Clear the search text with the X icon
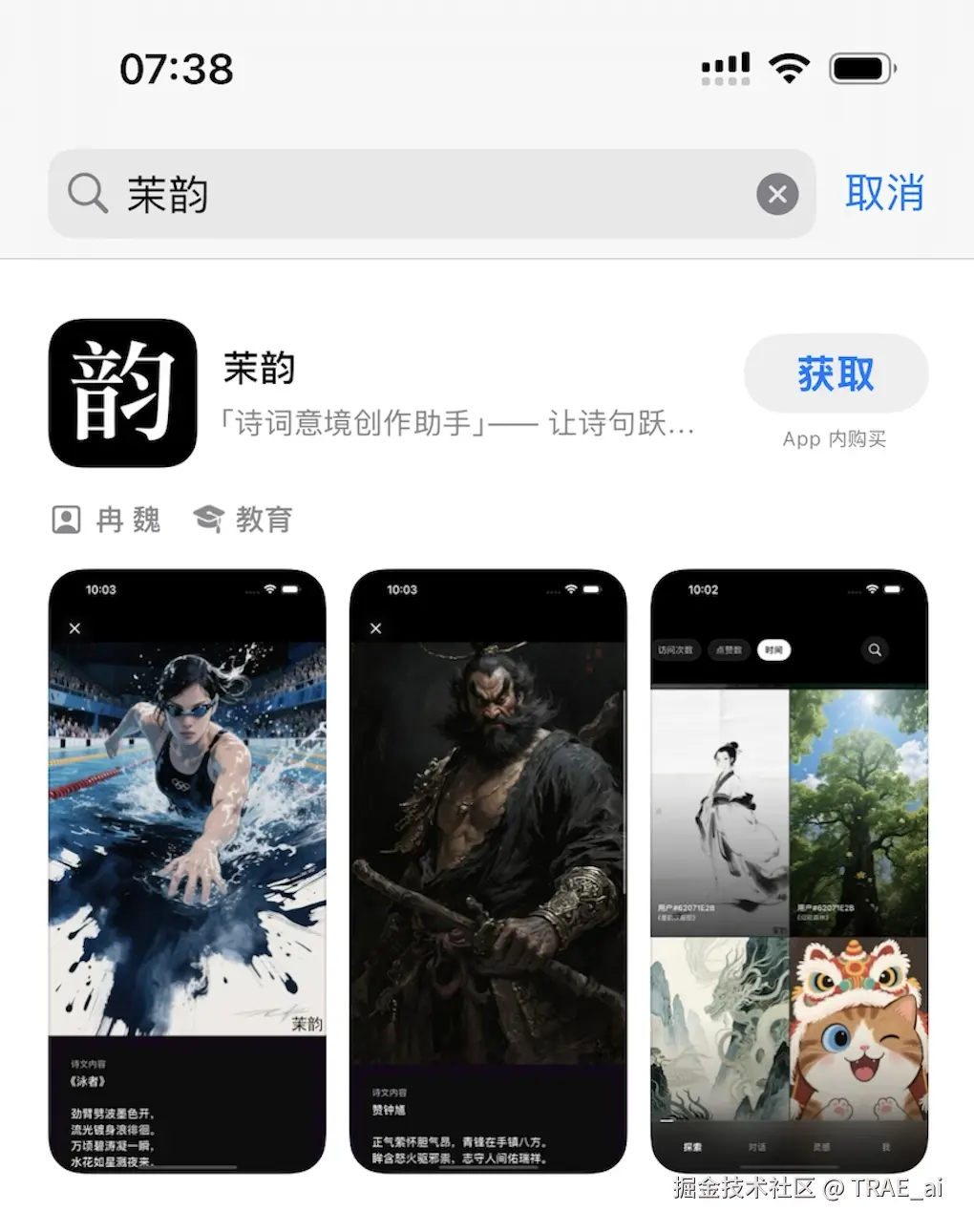The width and height of the screenshot is (974, 1232). coord(777,194)
